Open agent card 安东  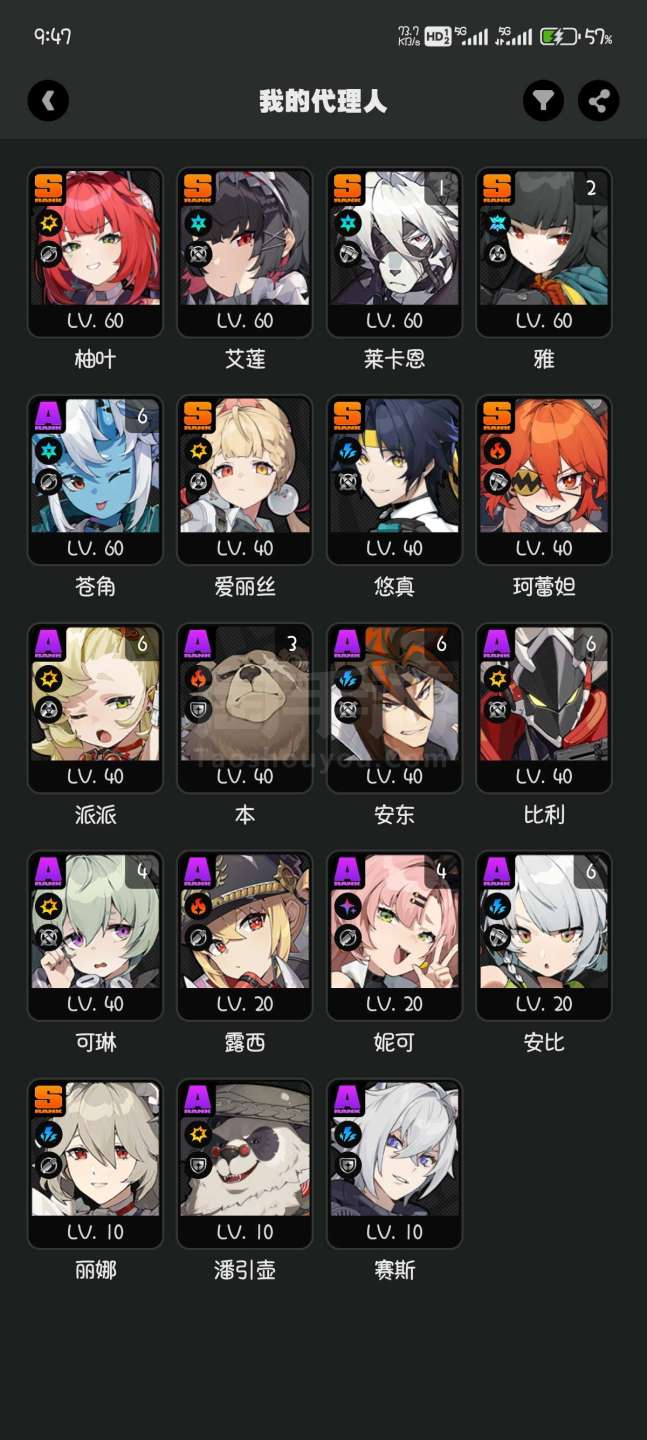395,708
